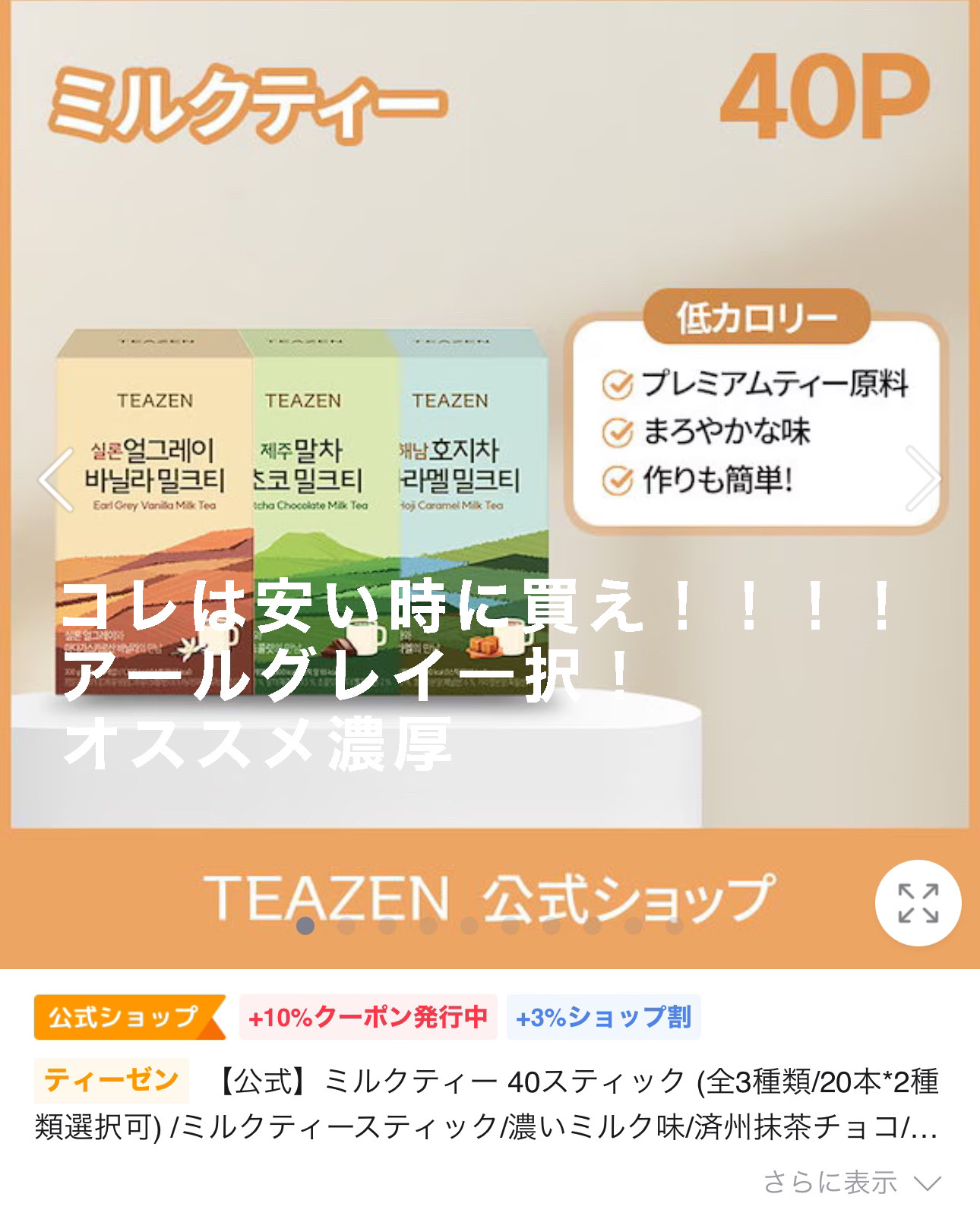
Task: Show the previous product image
Action: click(57, 479)
